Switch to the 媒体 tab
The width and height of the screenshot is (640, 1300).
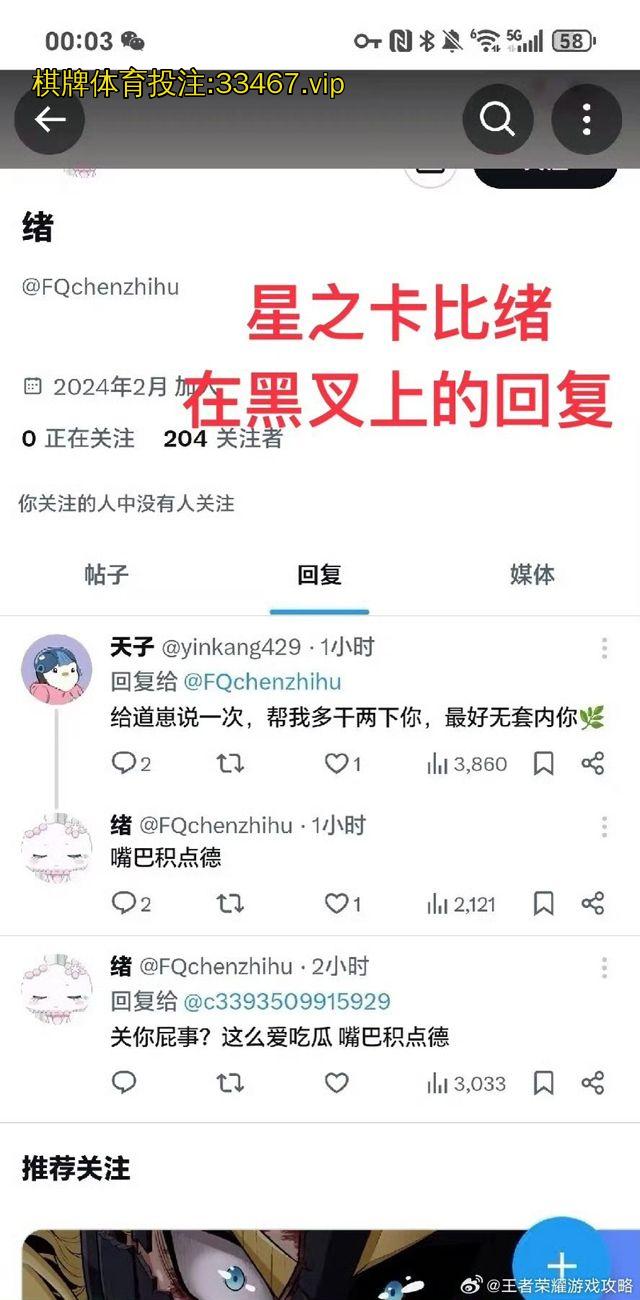click(532, 575)
